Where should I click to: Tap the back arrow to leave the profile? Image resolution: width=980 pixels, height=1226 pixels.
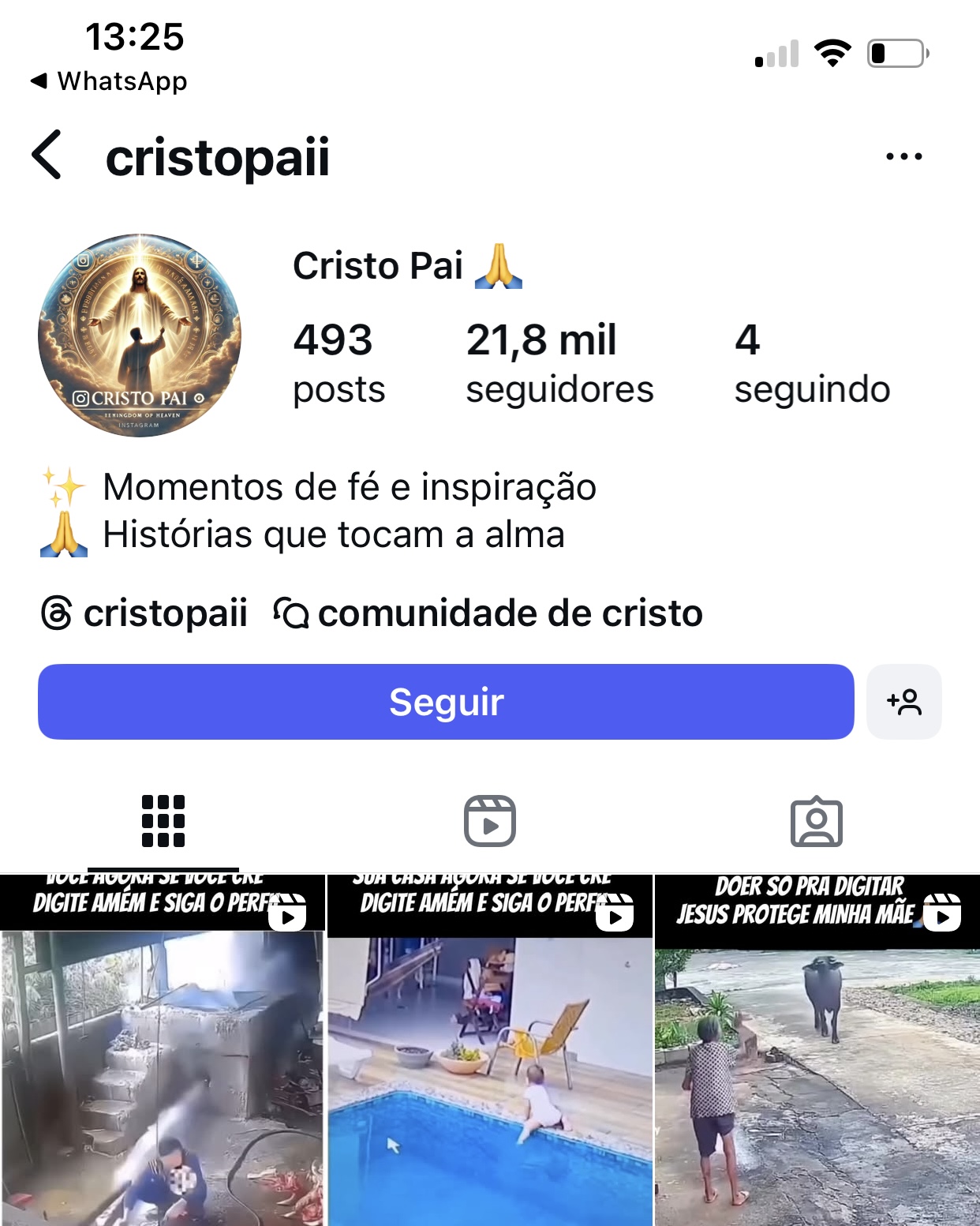click(46, 156)
